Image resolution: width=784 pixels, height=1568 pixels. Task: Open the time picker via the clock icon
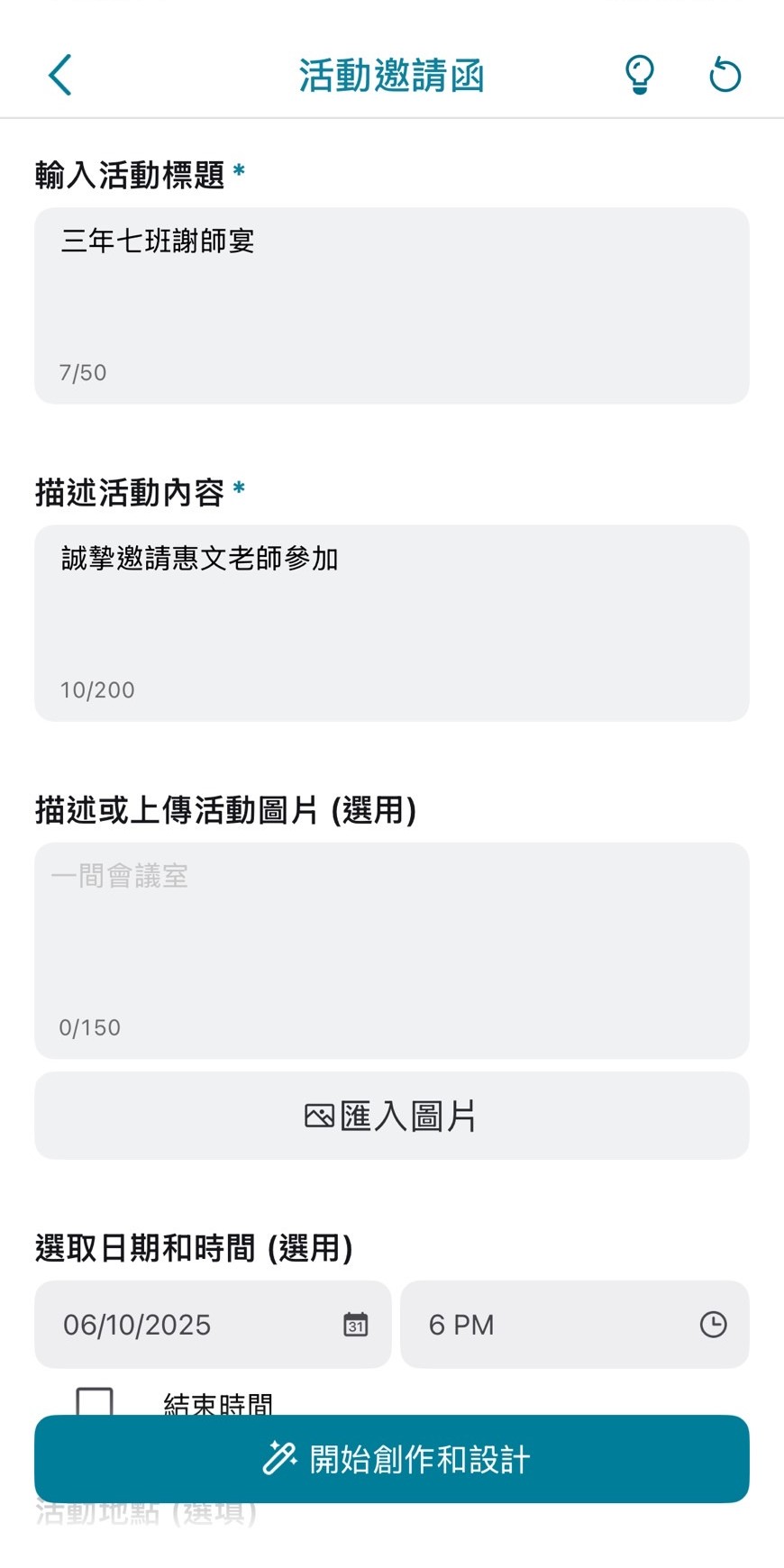pos(715,1325)
